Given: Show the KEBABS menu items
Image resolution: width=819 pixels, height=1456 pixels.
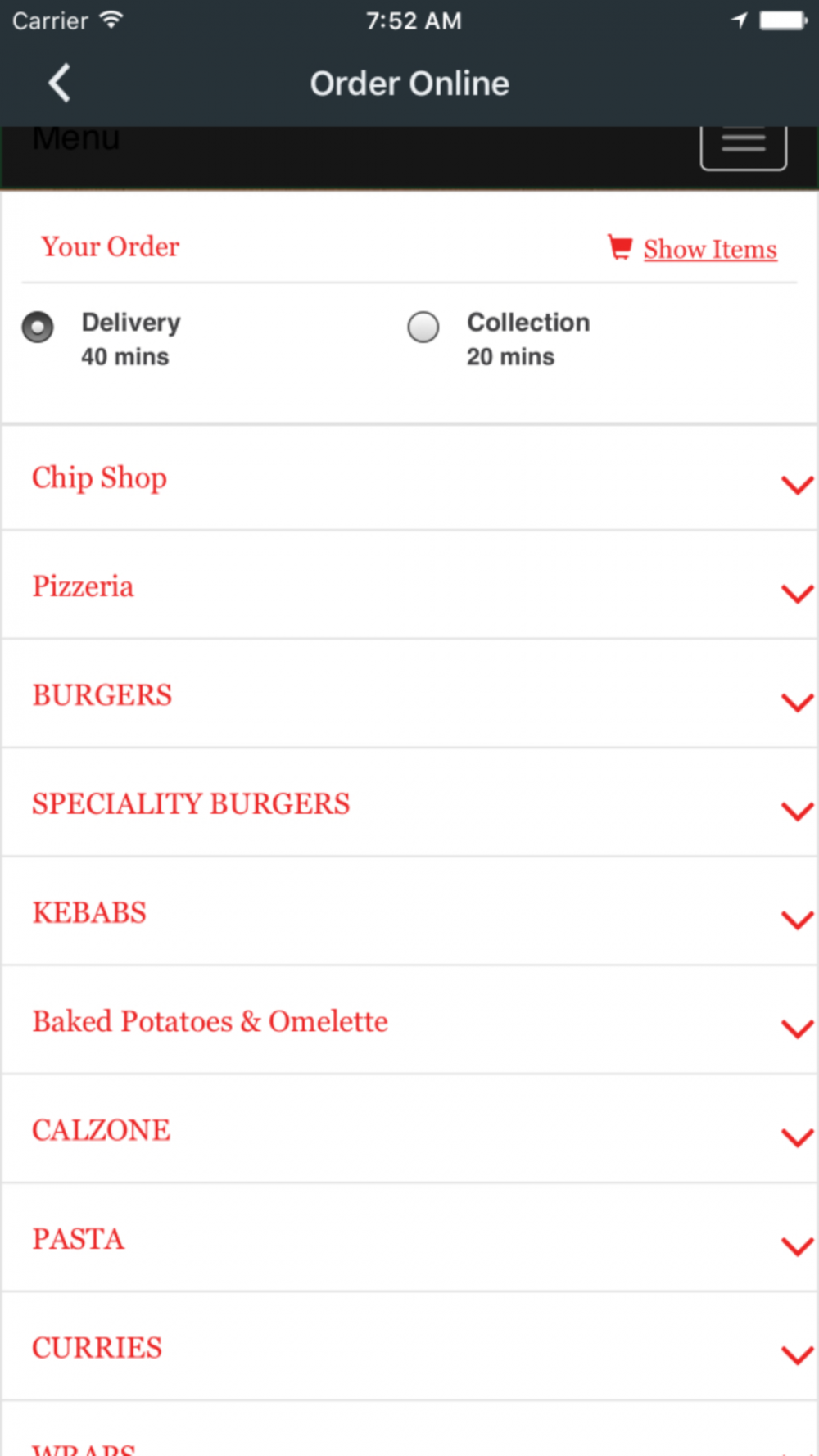Looking at the screenshot, I should 409,912.
